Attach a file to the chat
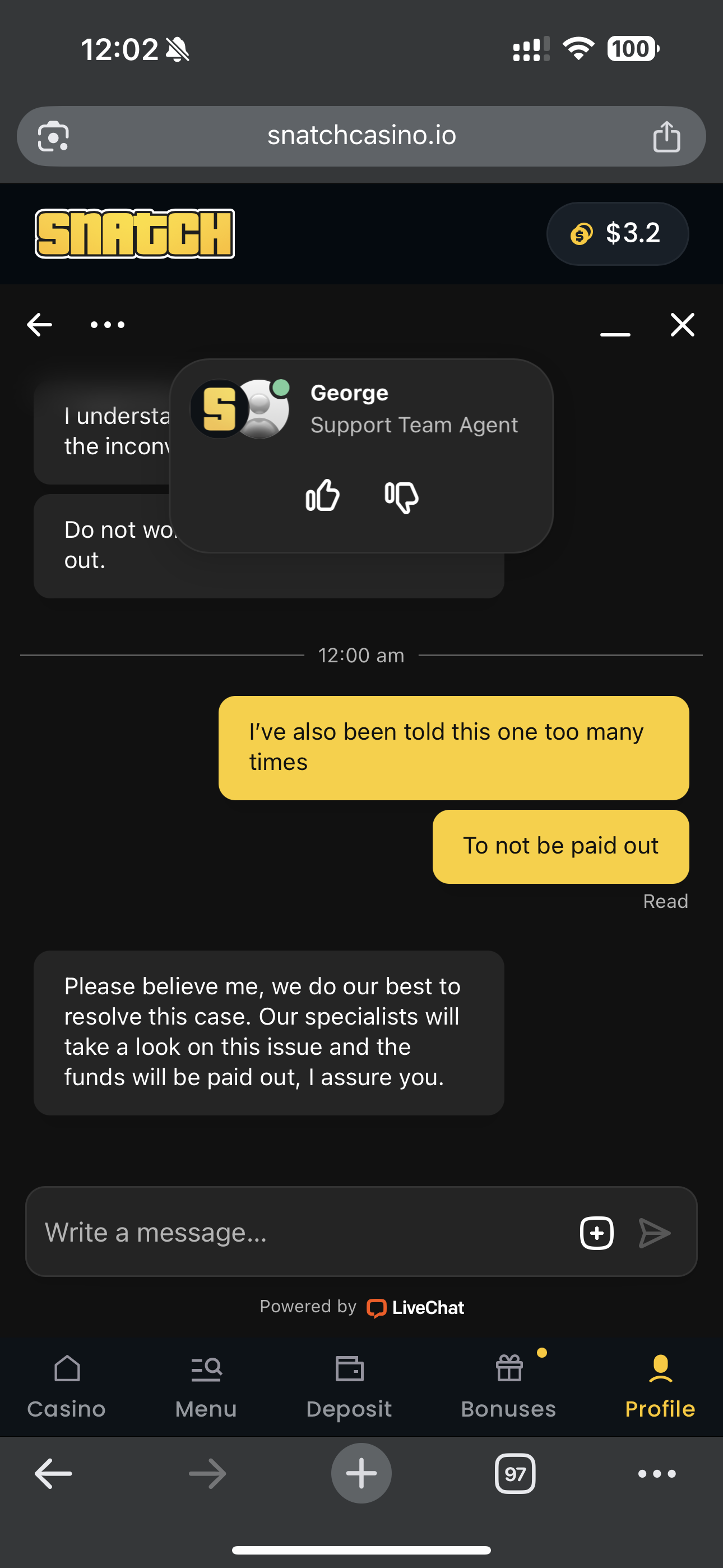723x1568 pixels. [596, 1233]
